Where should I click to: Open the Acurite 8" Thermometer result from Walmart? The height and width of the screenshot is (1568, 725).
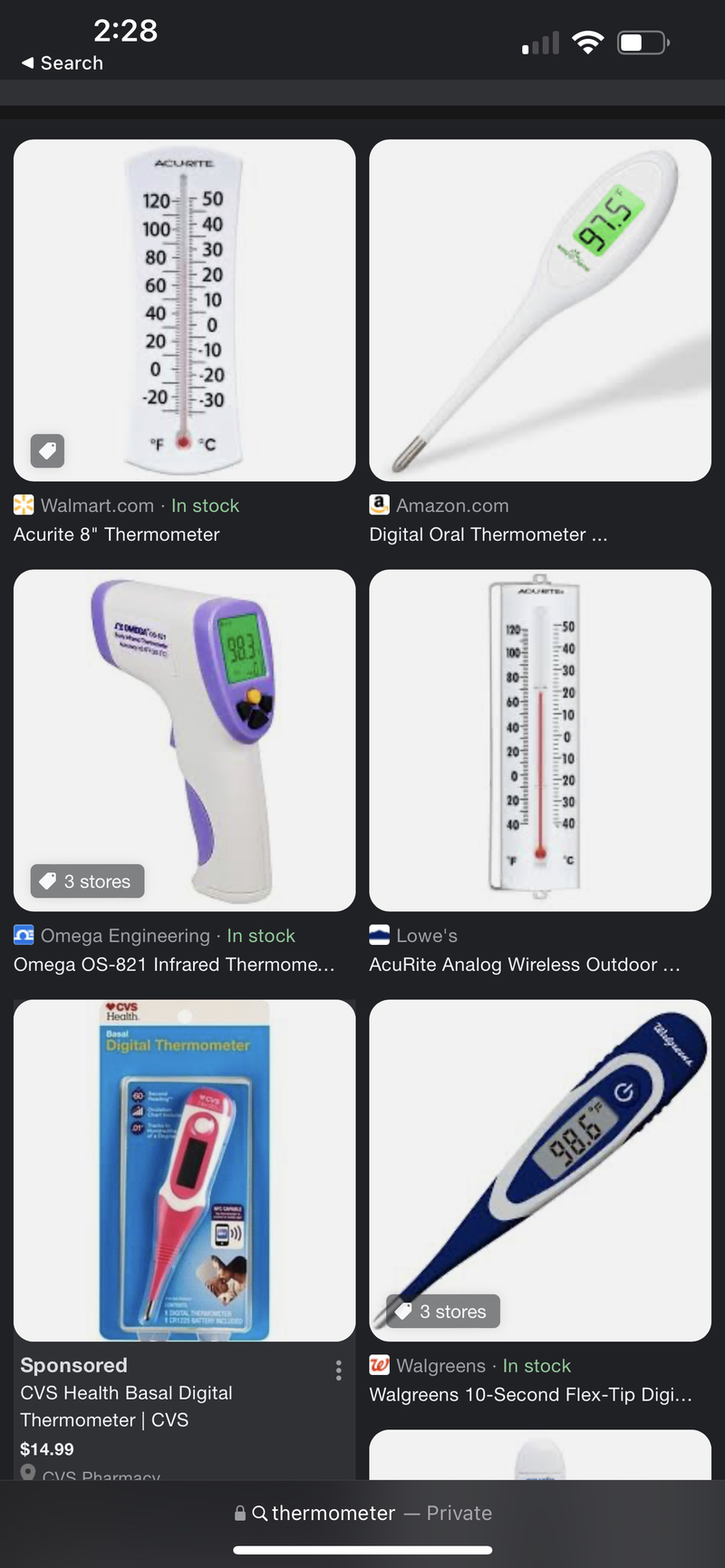pyautogui.click(x=184, y=310)
